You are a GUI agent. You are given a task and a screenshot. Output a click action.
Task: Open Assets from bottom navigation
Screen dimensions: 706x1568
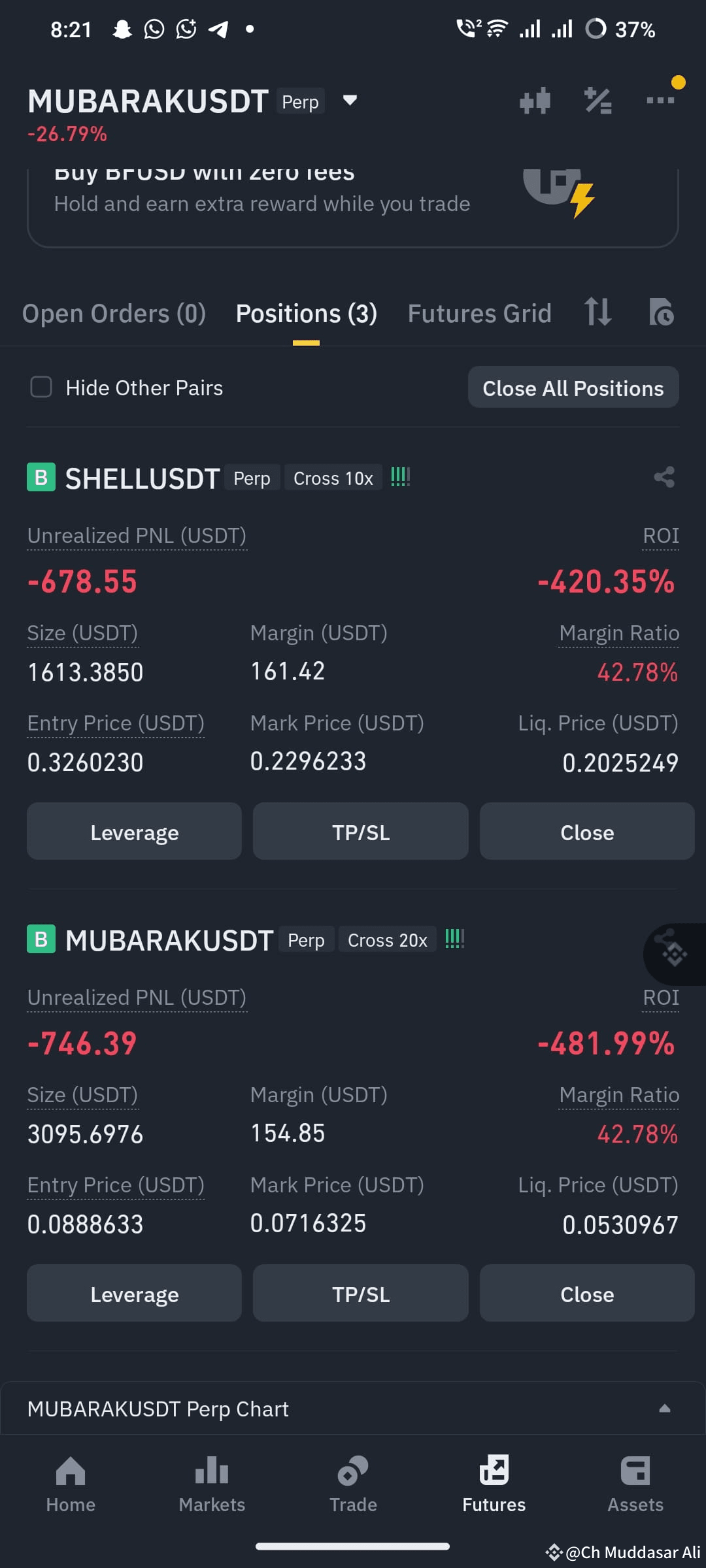tap(635, 1490)
